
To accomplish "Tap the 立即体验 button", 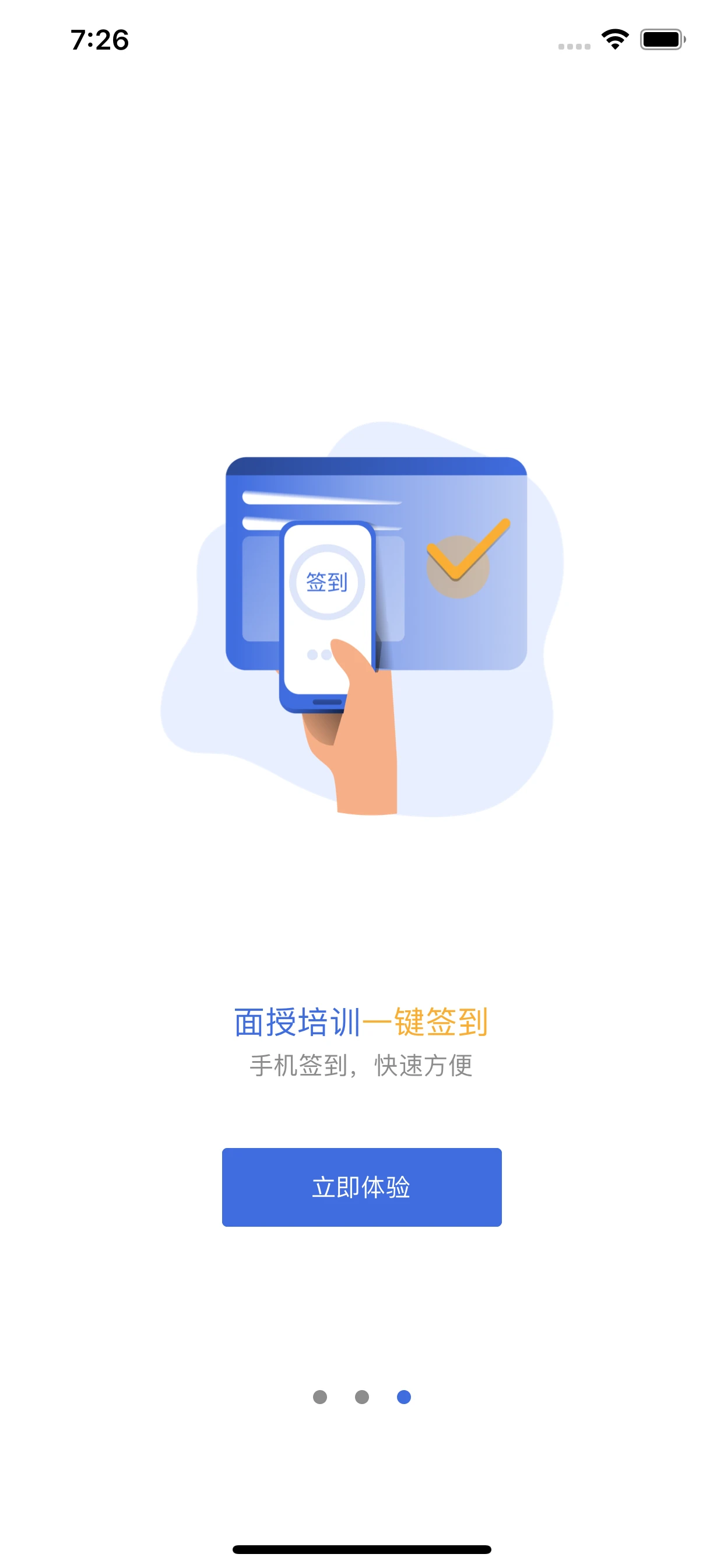I will [361, 1186].
